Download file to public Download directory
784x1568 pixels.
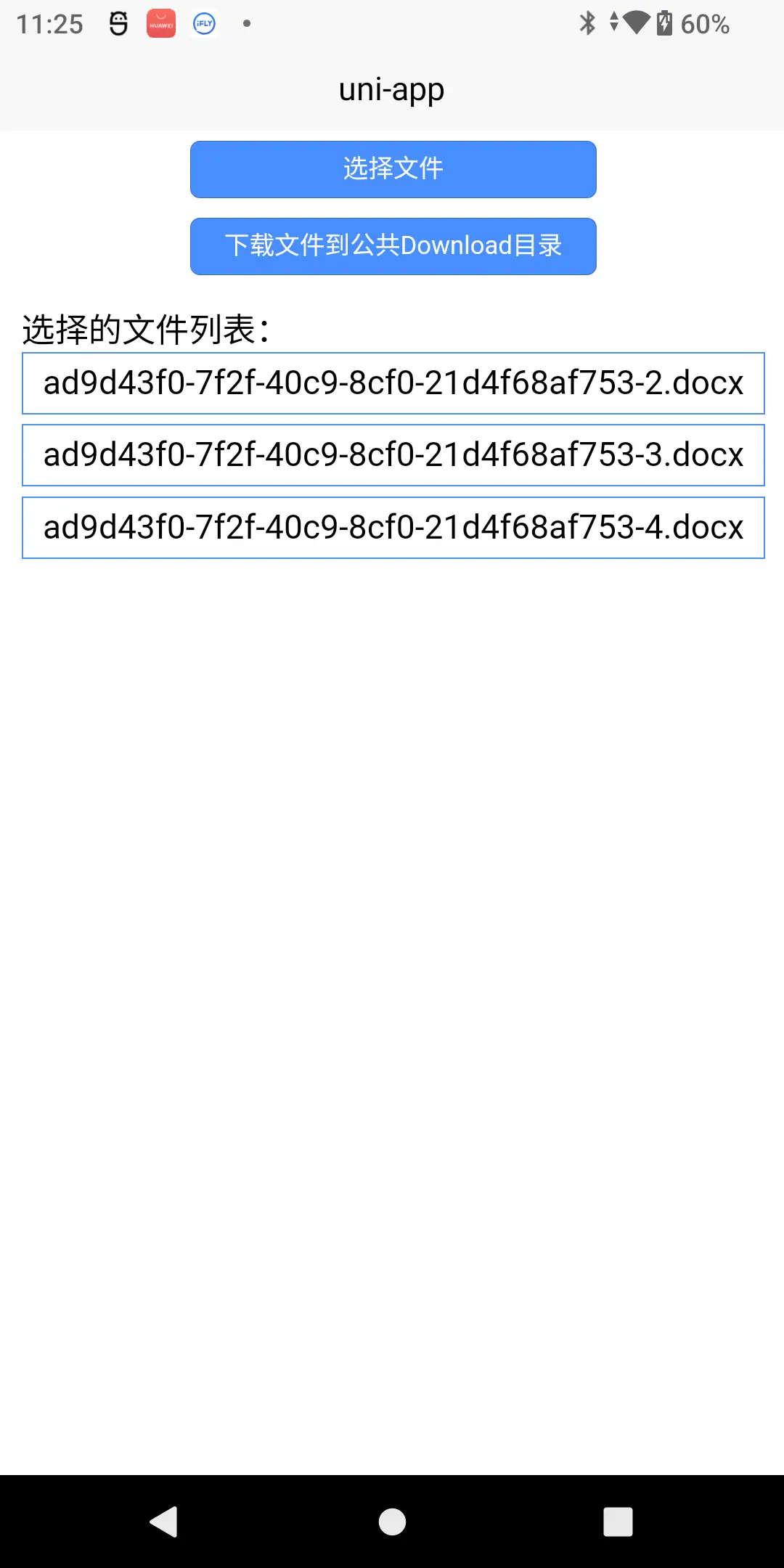(393, 246)
